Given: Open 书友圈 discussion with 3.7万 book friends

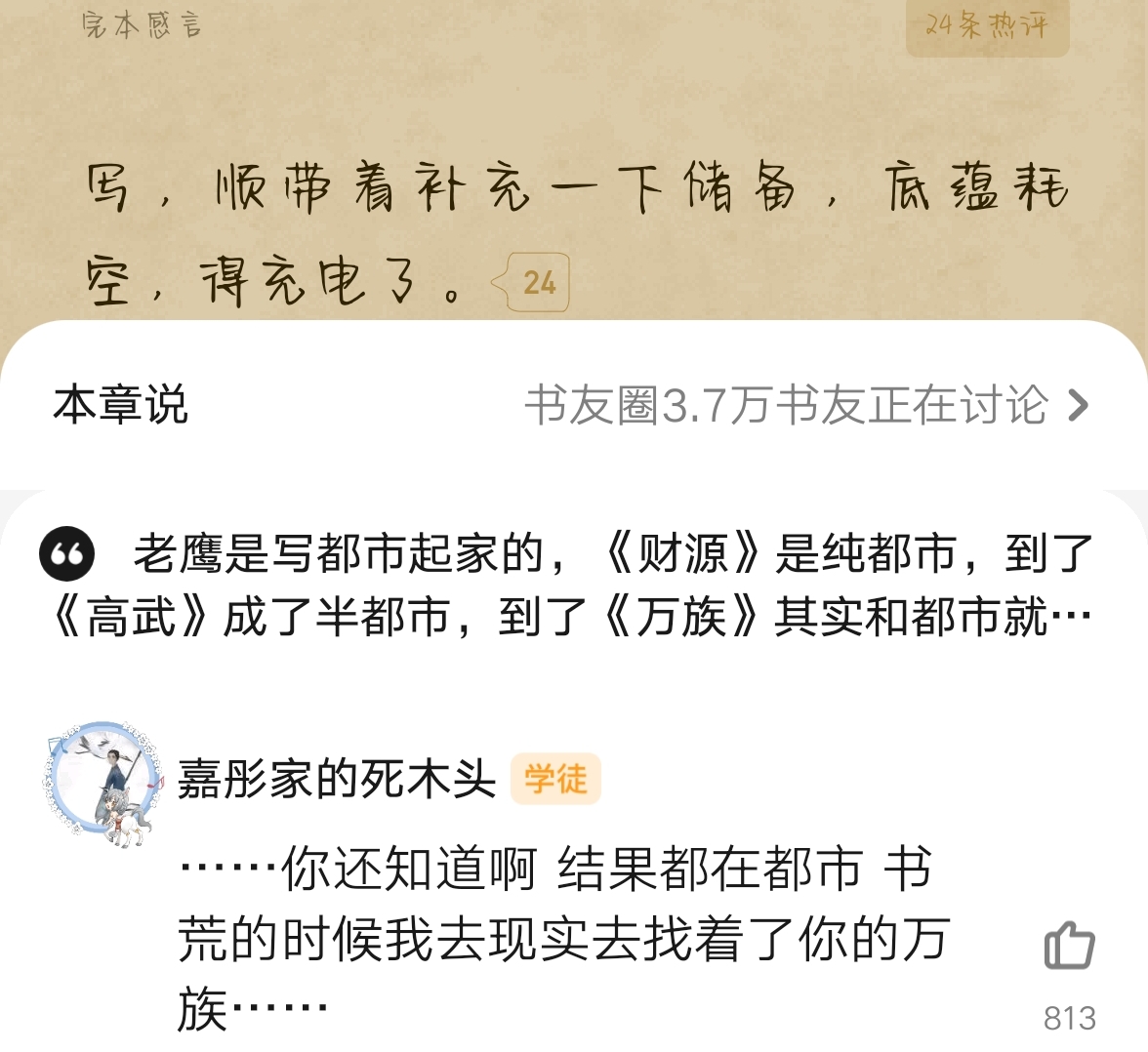Looking at the screenshot, I should coord(806,405).
